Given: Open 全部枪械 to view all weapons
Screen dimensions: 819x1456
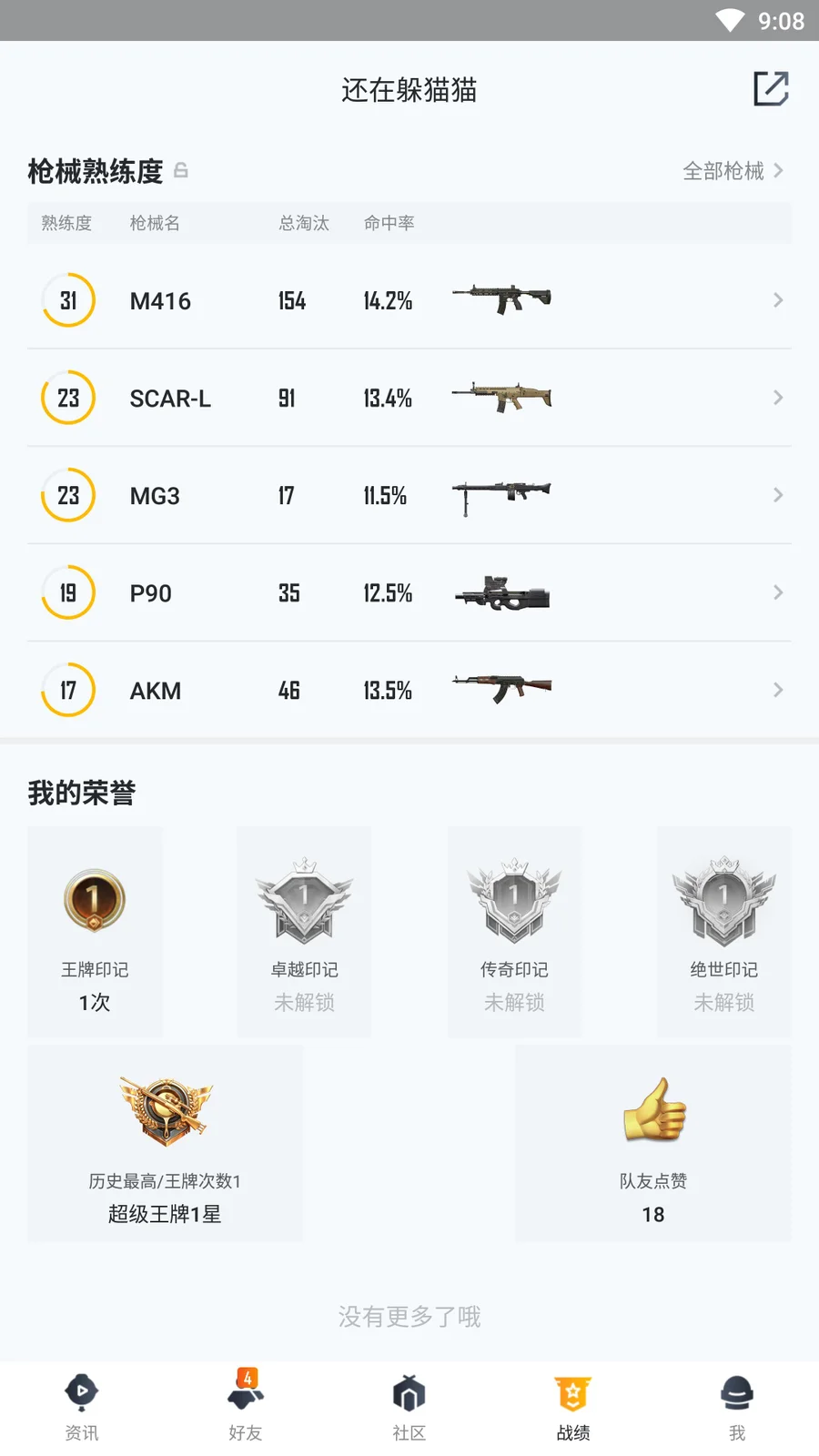Looking at the screenshot, I should [x=732, y=171].
